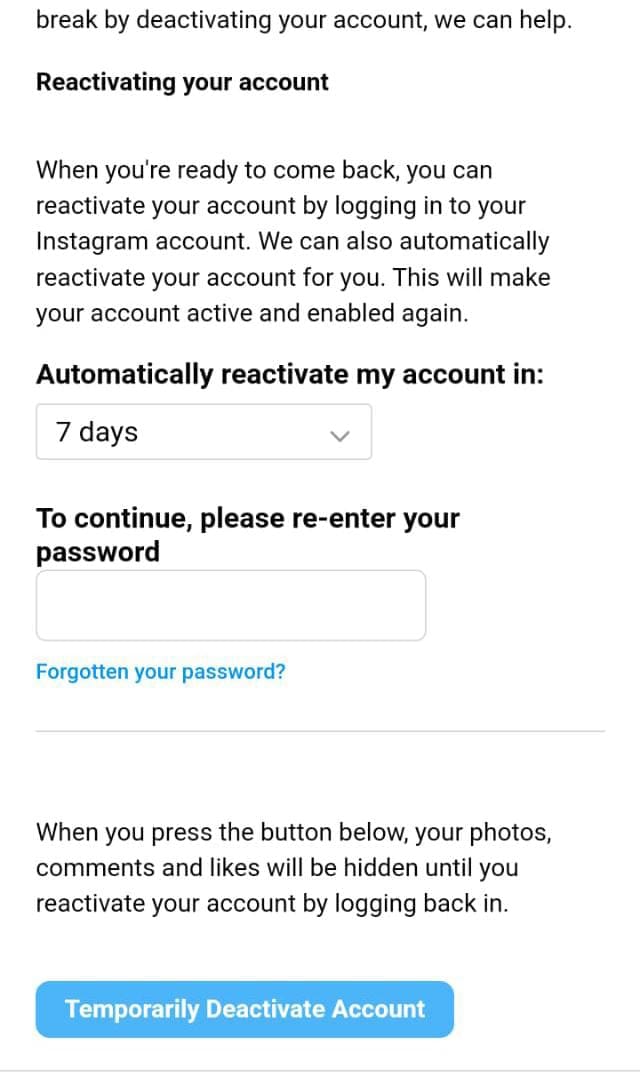Tap Temporarily Deactivate Account button
The width and height of the screenshot is (640, 1074).
coord(245,1009)
